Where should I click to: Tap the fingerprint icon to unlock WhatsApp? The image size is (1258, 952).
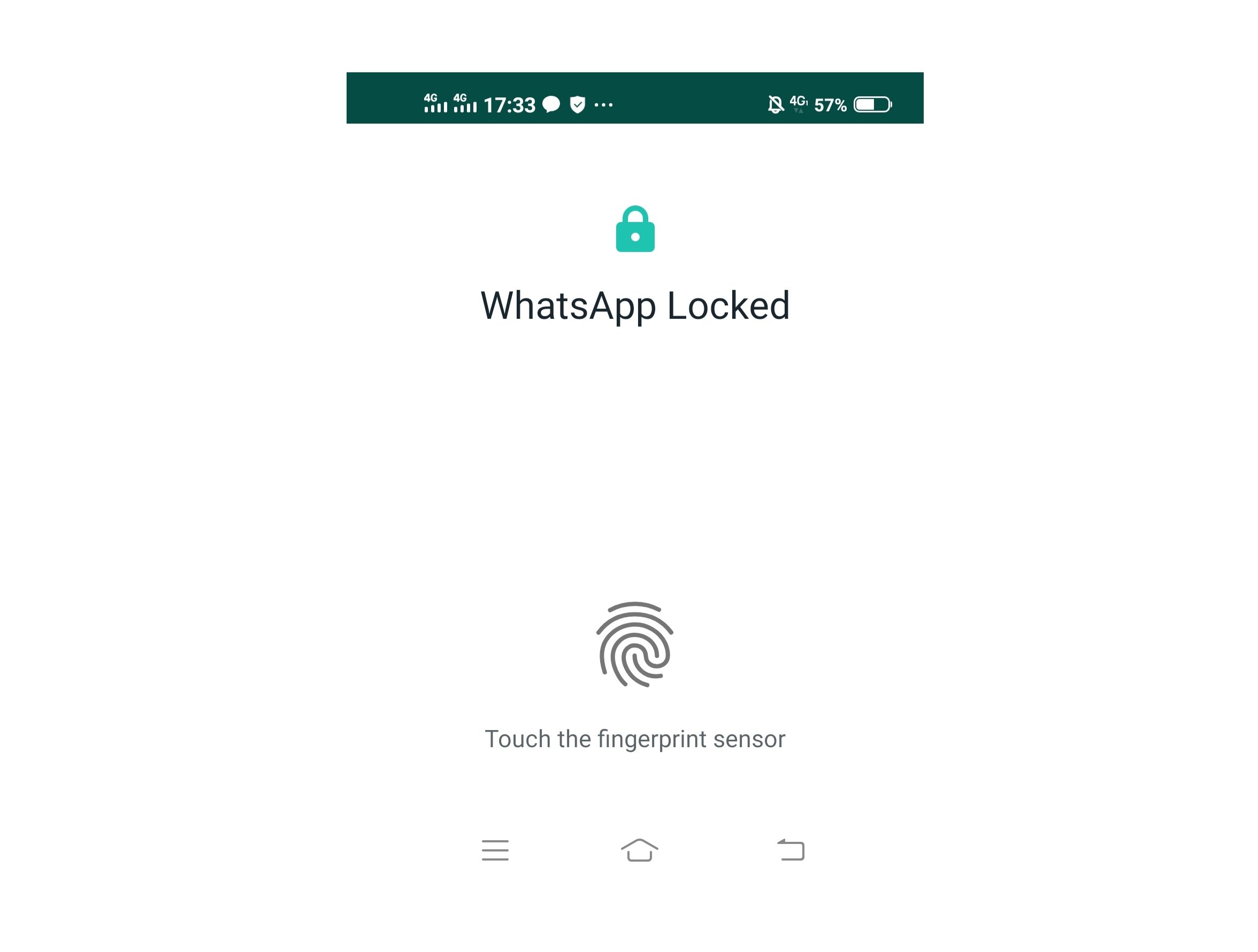(635, 644)
